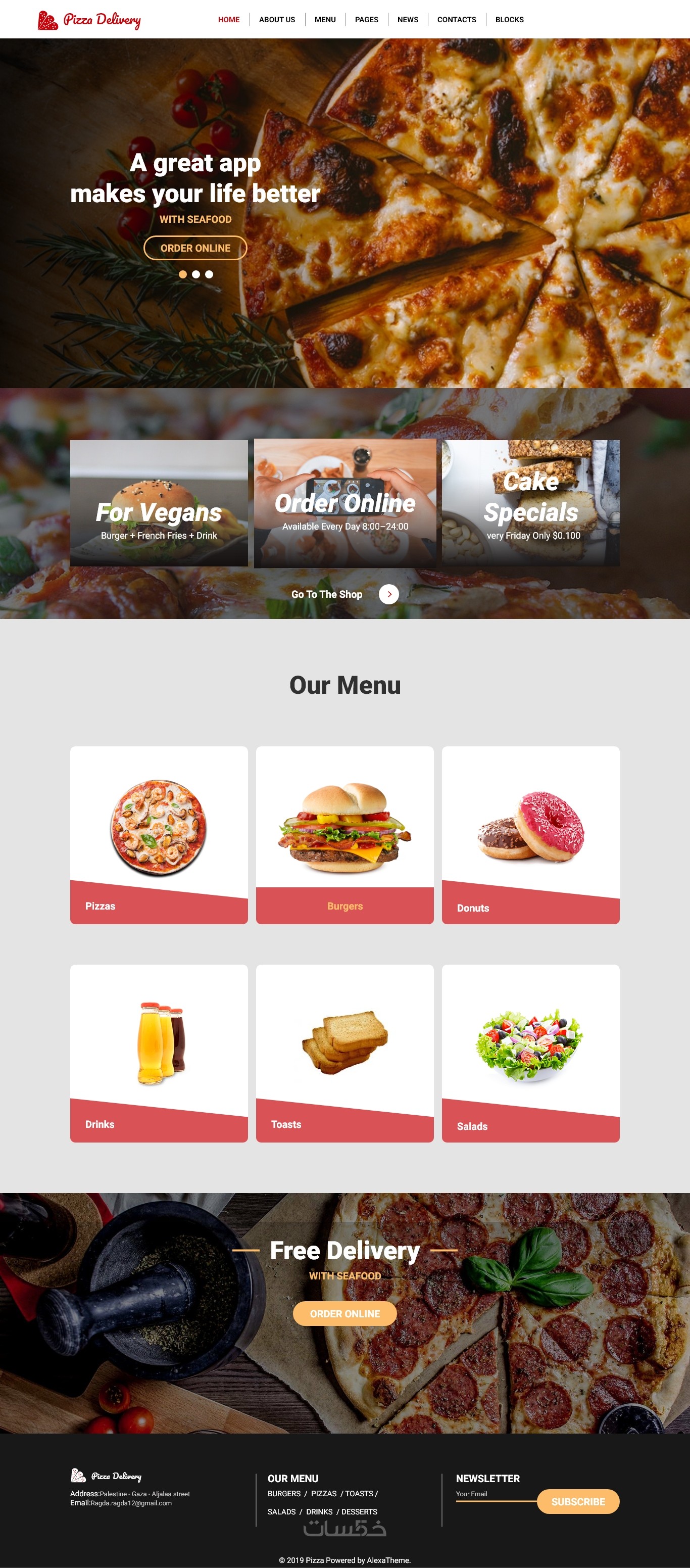Open the Donuts menu card
The width and height of the screenshot is (690, 1568).
coord(530,834)
